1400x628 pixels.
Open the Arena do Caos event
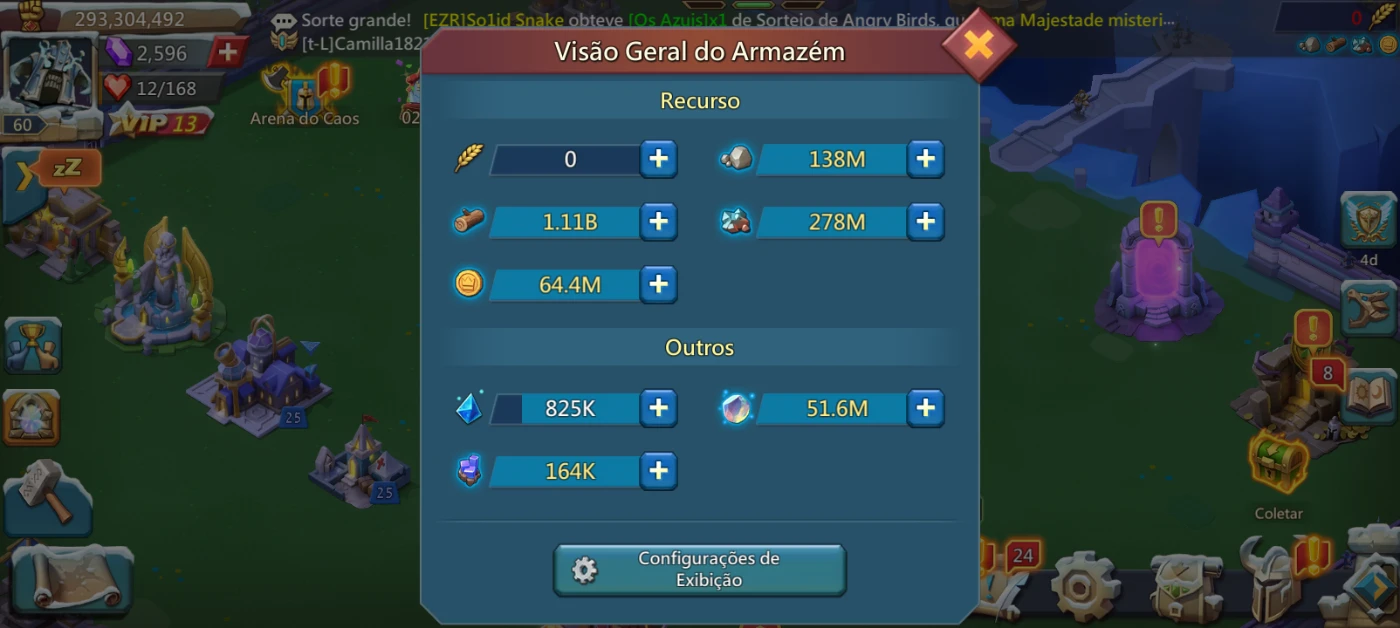[x=304, y=95]
